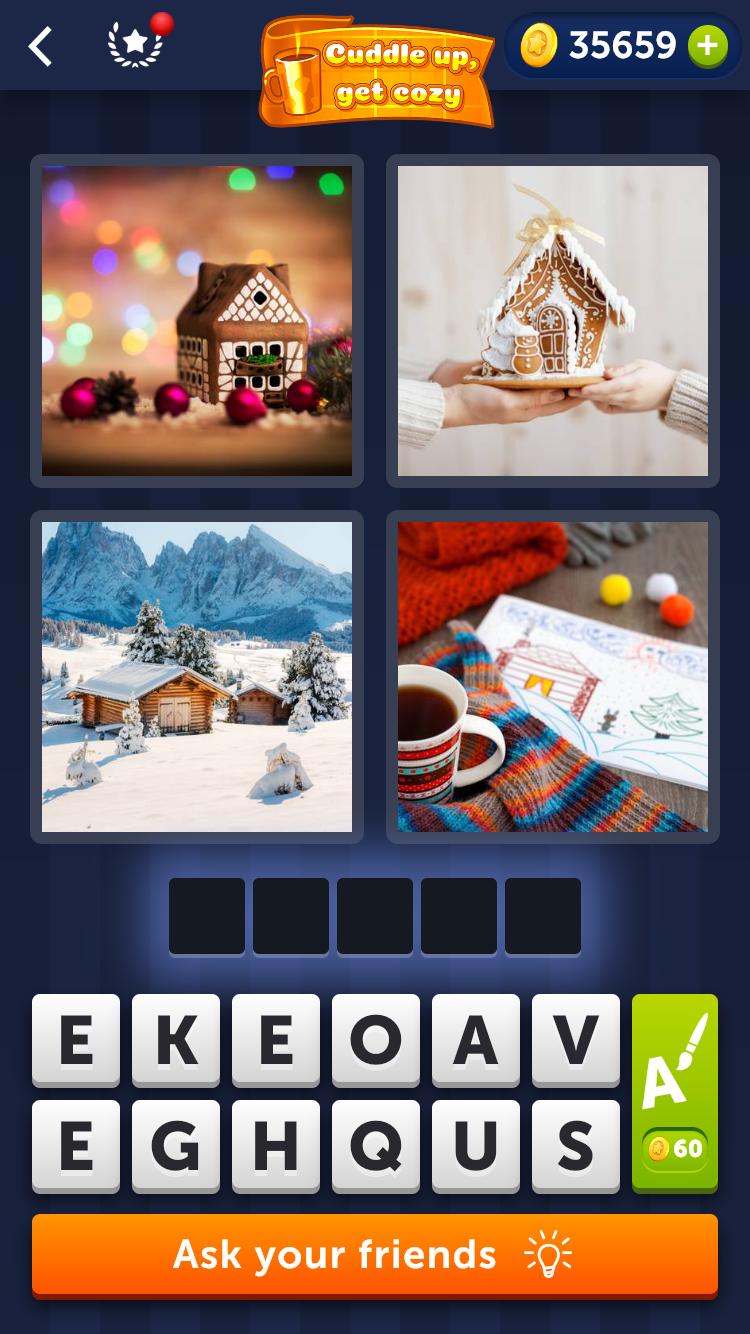This screenshot has width=750, height=1334.
Task: Select the letter A tile
Action: coord(476,1040)
